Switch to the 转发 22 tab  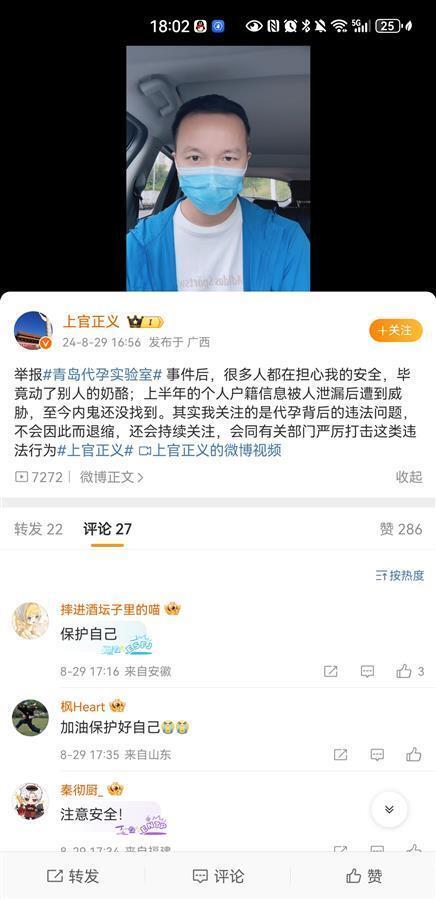pos(38,529)
